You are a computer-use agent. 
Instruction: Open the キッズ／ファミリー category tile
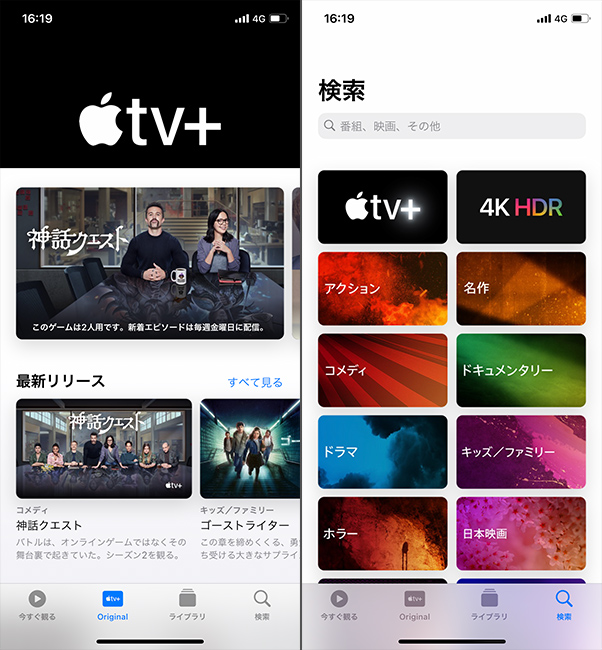[x=520, y=452]
